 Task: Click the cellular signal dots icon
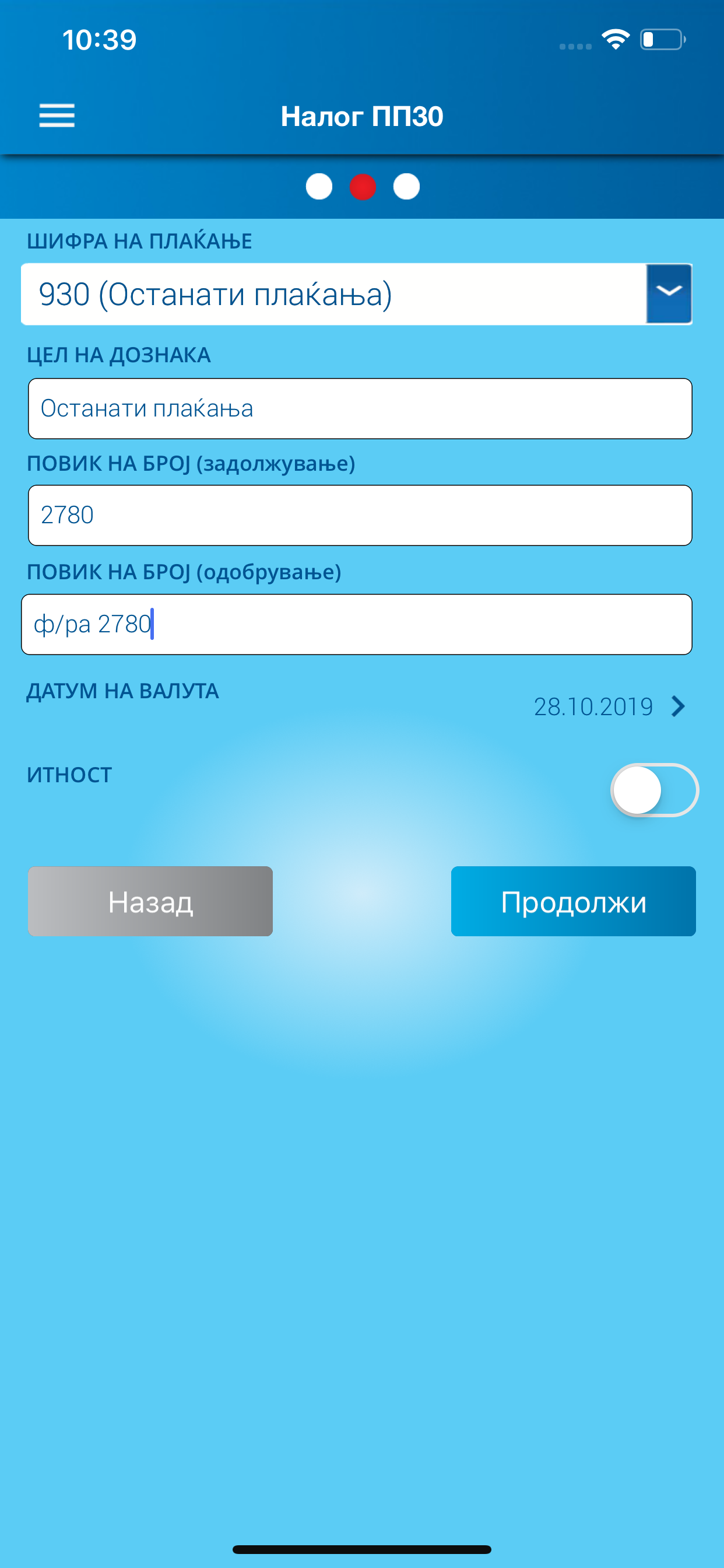click(574, 45)
